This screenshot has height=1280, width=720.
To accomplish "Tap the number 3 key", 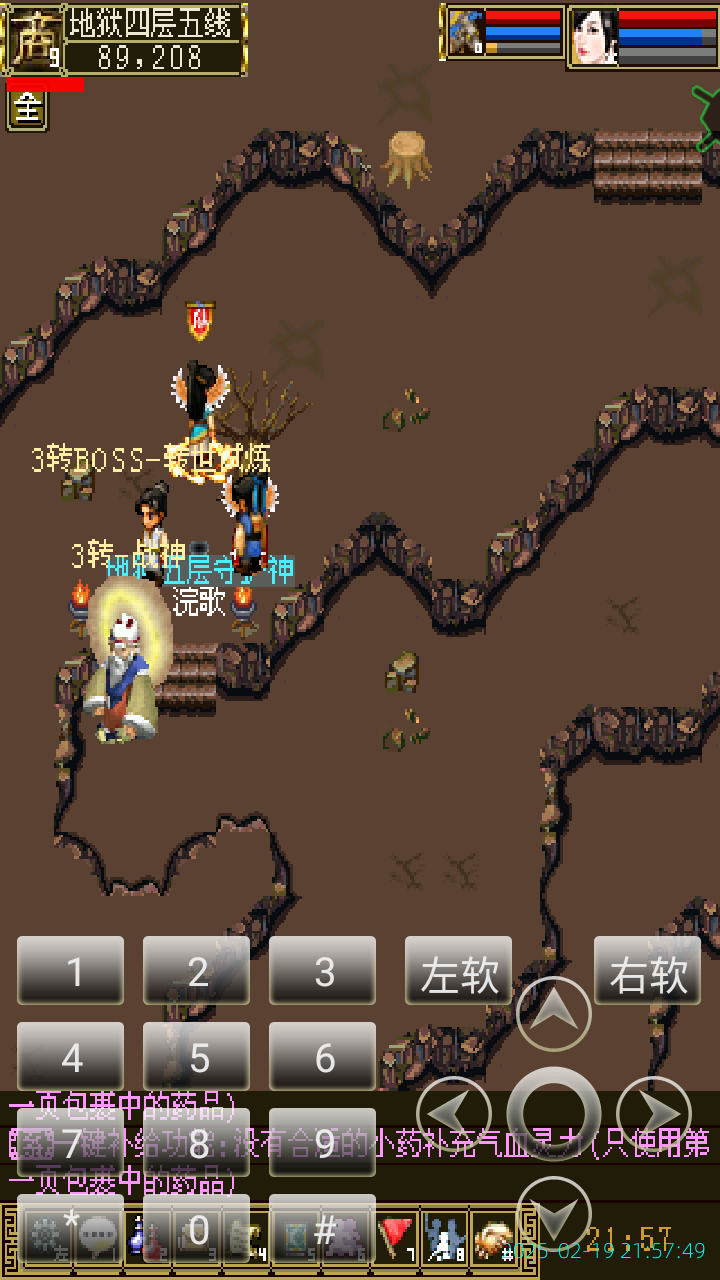I will tap(322, 970).
